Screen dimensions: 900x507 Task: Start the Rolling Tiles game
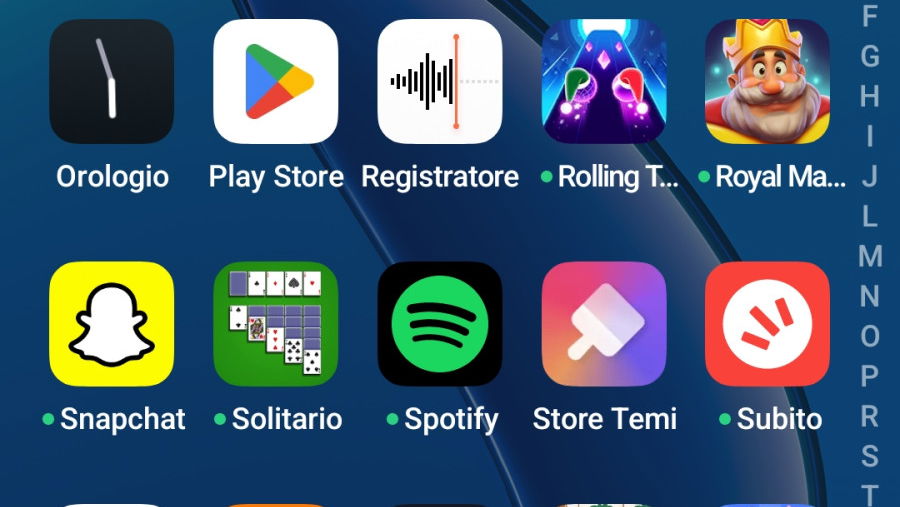click(x=603, y=82)
